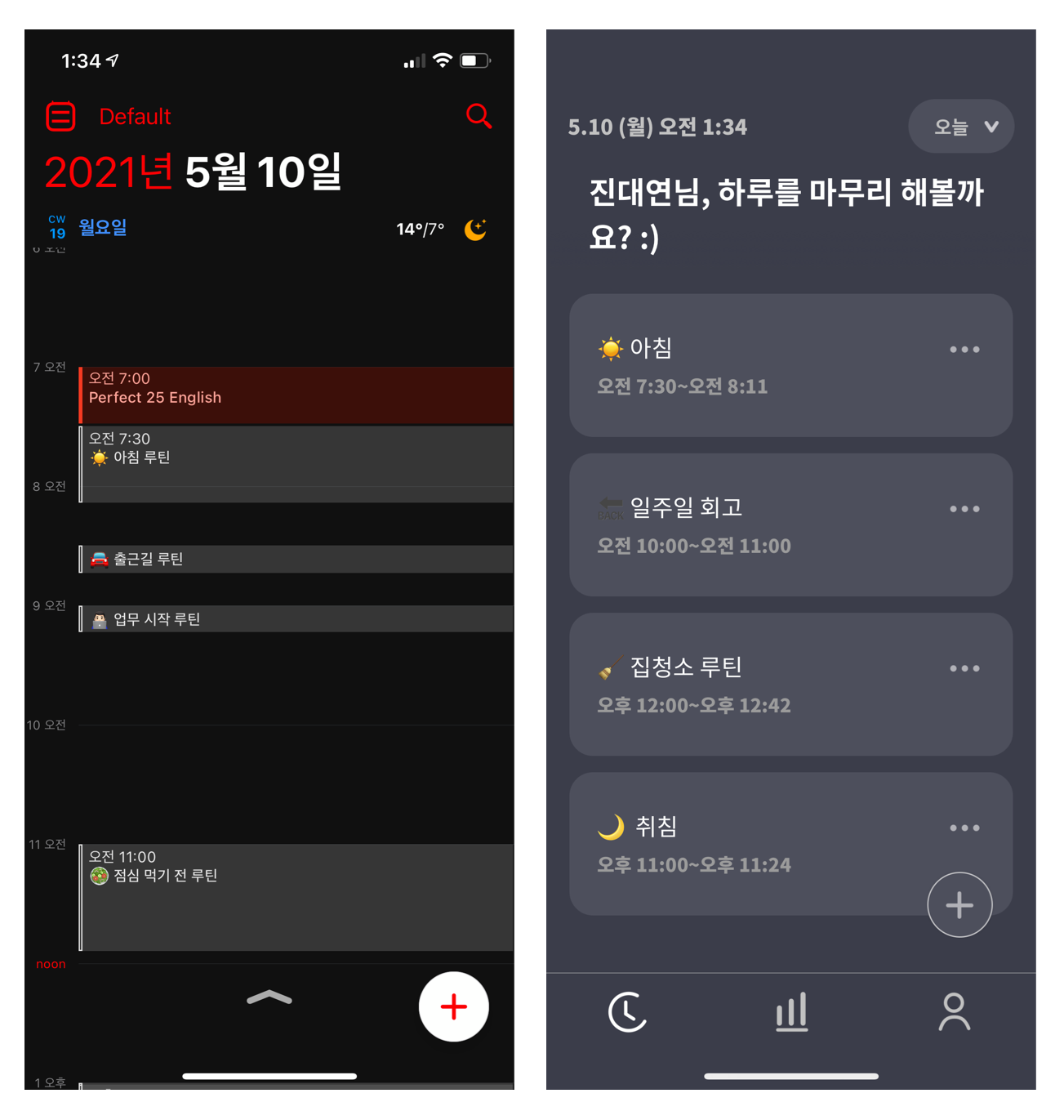The image size is (1064, 1120).
Task: Open the 아침 routine card
Action: (759, 365)
